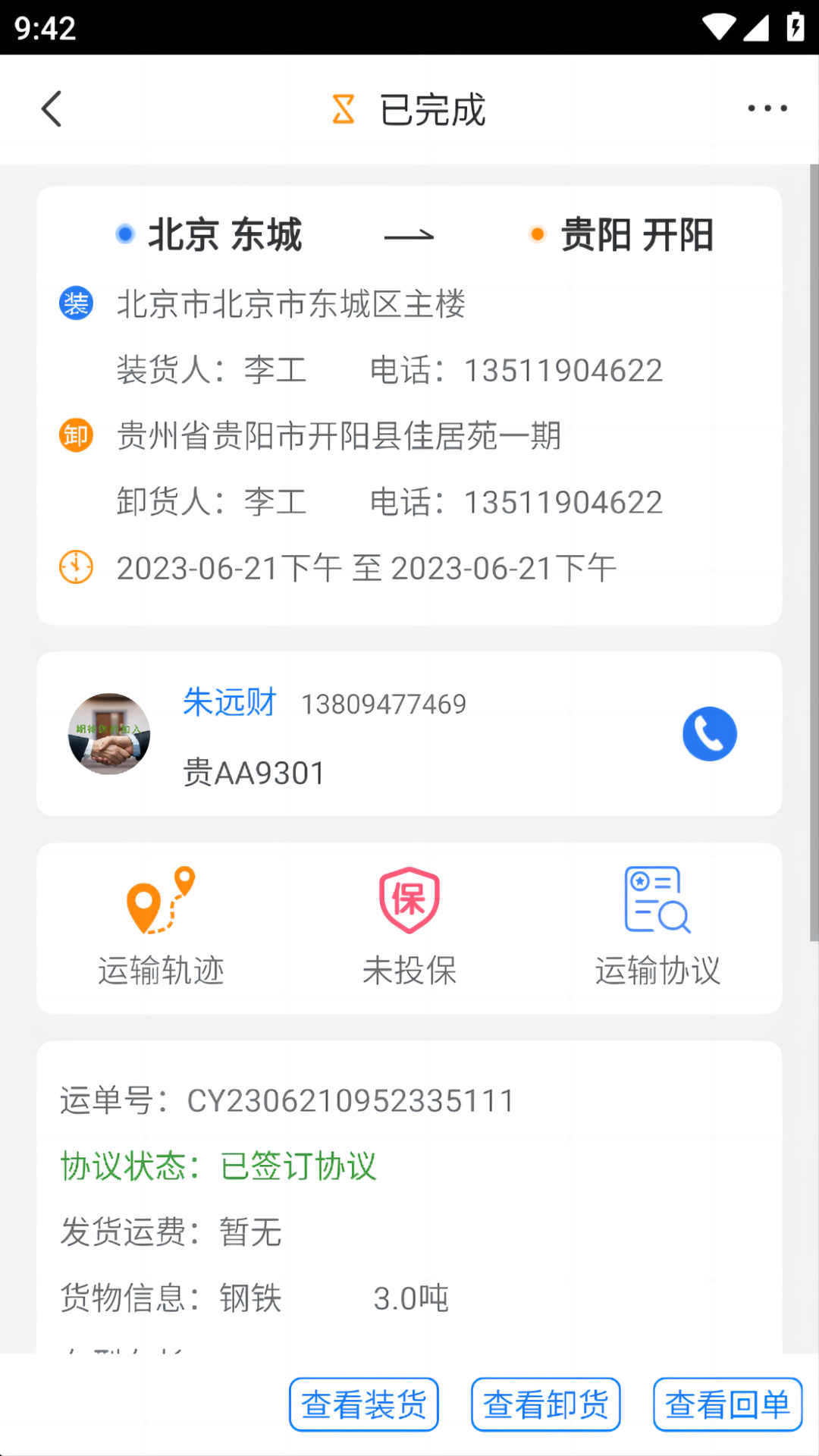This screenshot has height=1456, width=819.
Task: View loading details via 查看装货 button
Action: click(x=363, y=1404)
